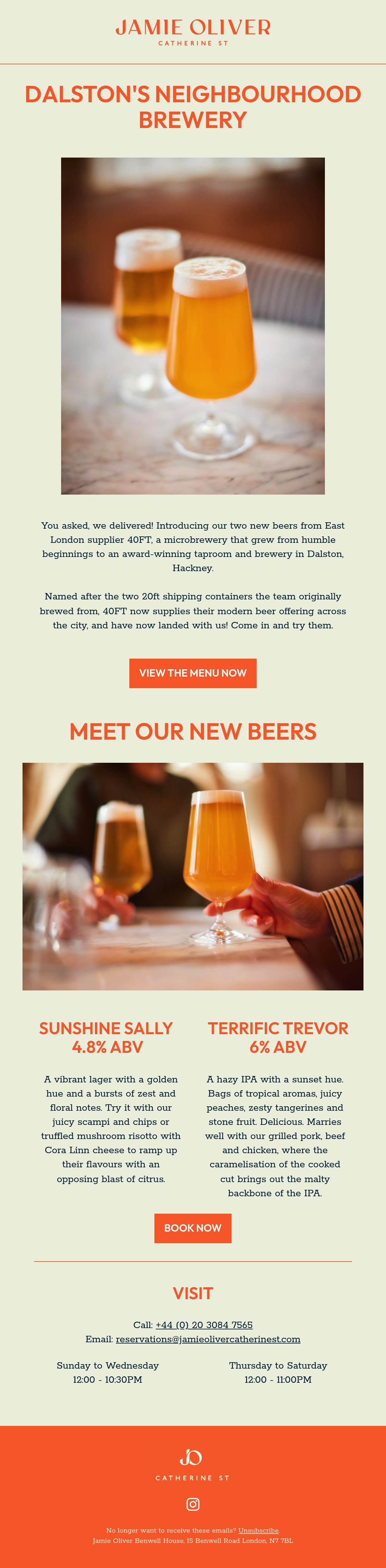386x1568 pixels.
Task: Tap the Unsubscribe link
Action: tap(258, 1530)
